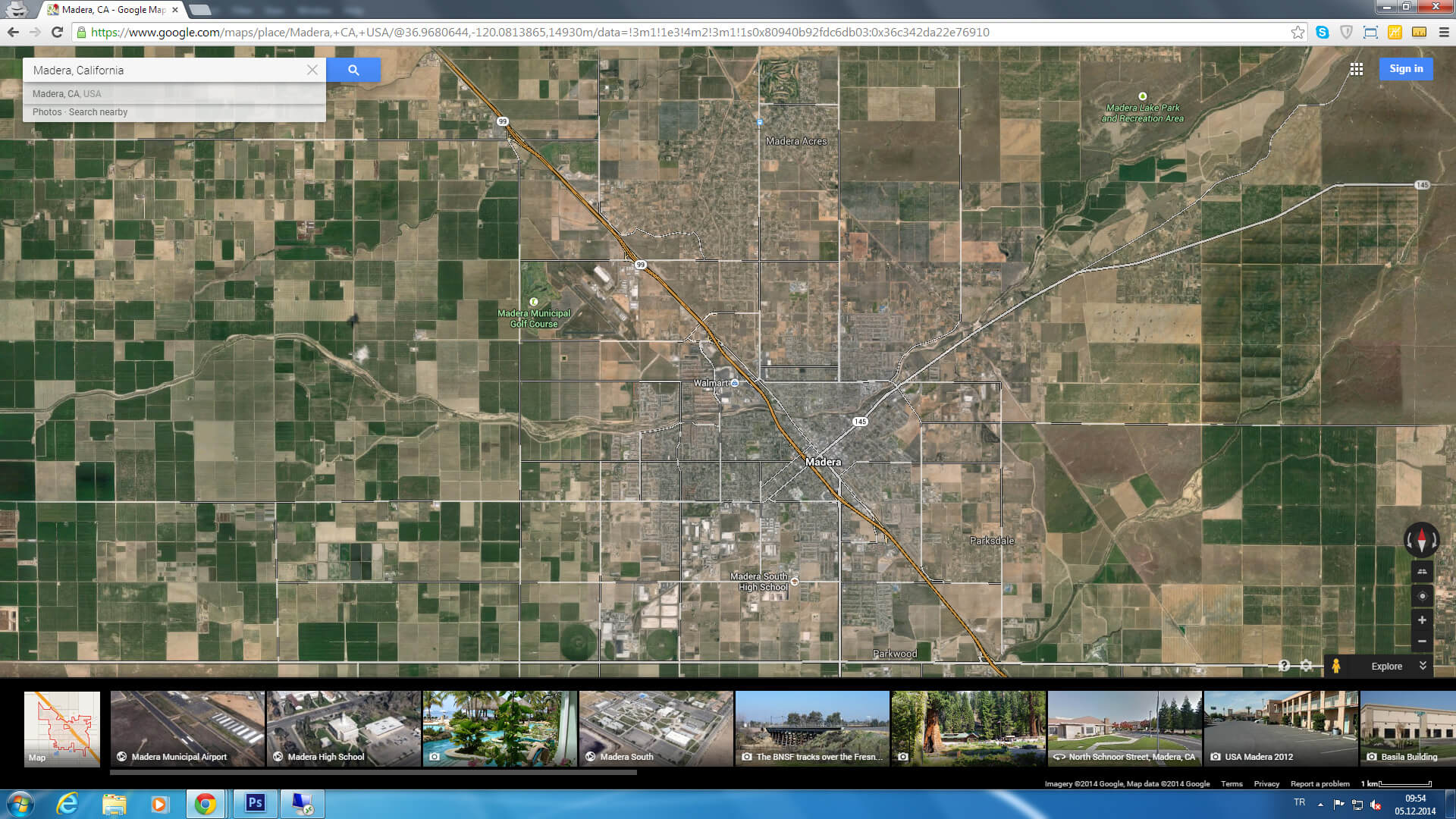Switch to Map view thumbnail
The image size is (1456, 819).
pyautogui.click(x=62, y=728)
